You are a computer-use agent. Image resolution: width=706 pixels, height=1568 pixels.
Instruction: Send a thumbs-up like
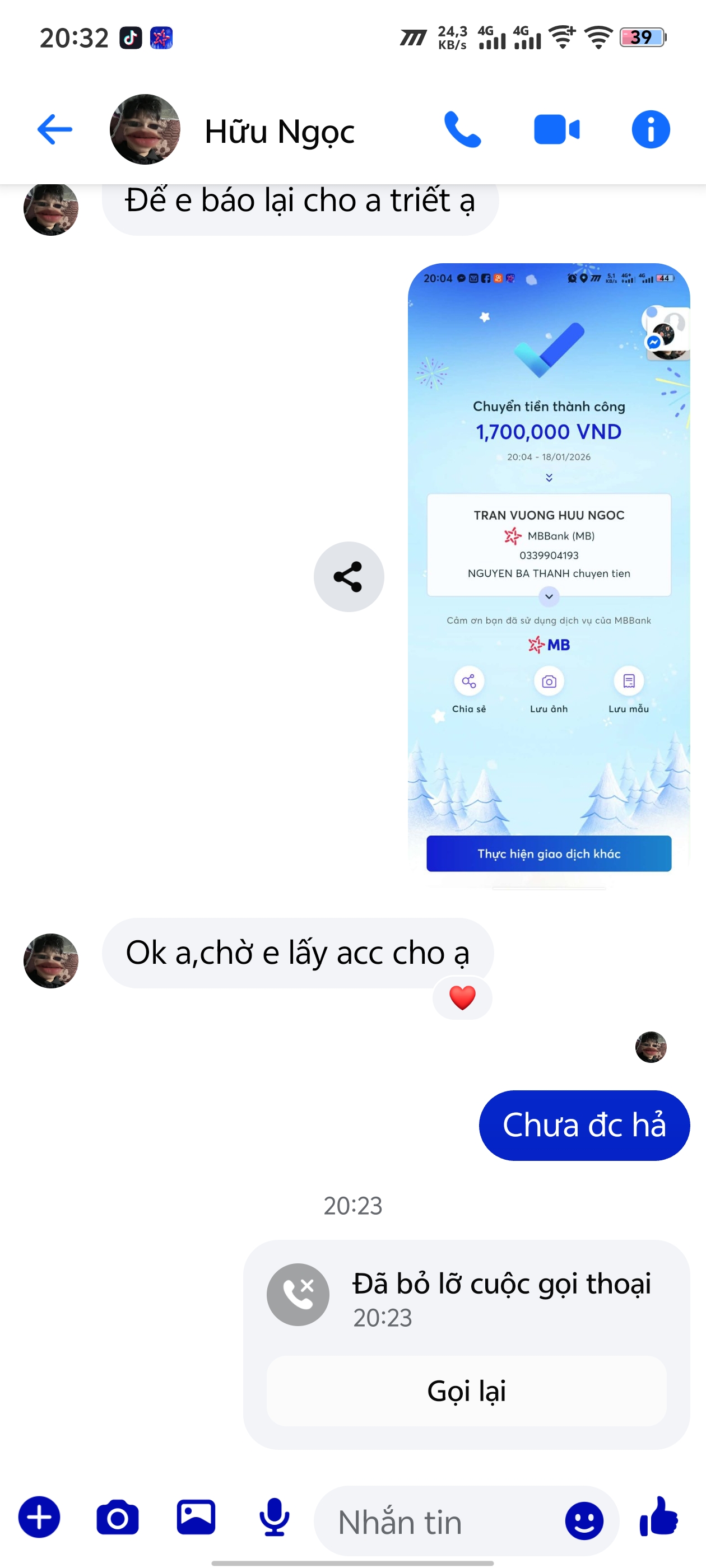(659, 1516)
